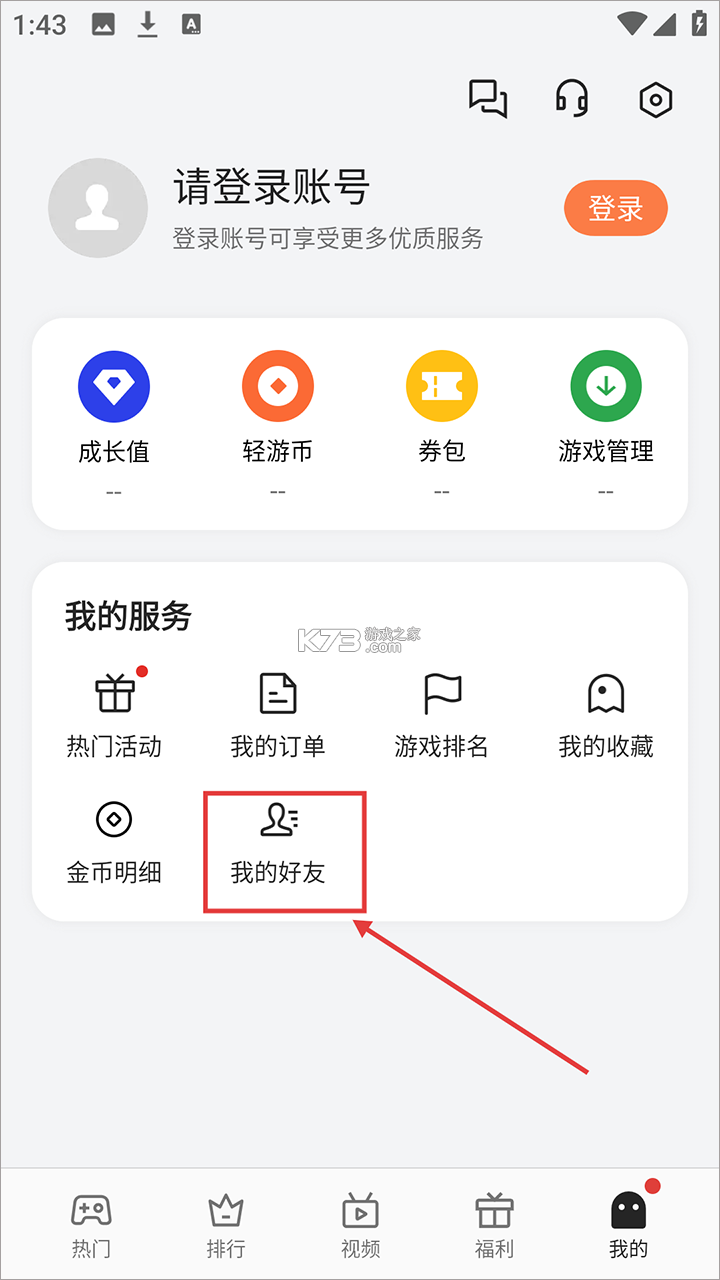720x1280 pixels.
Task: Tap the default avatar placeholder image
Action: tap(98, 208)
